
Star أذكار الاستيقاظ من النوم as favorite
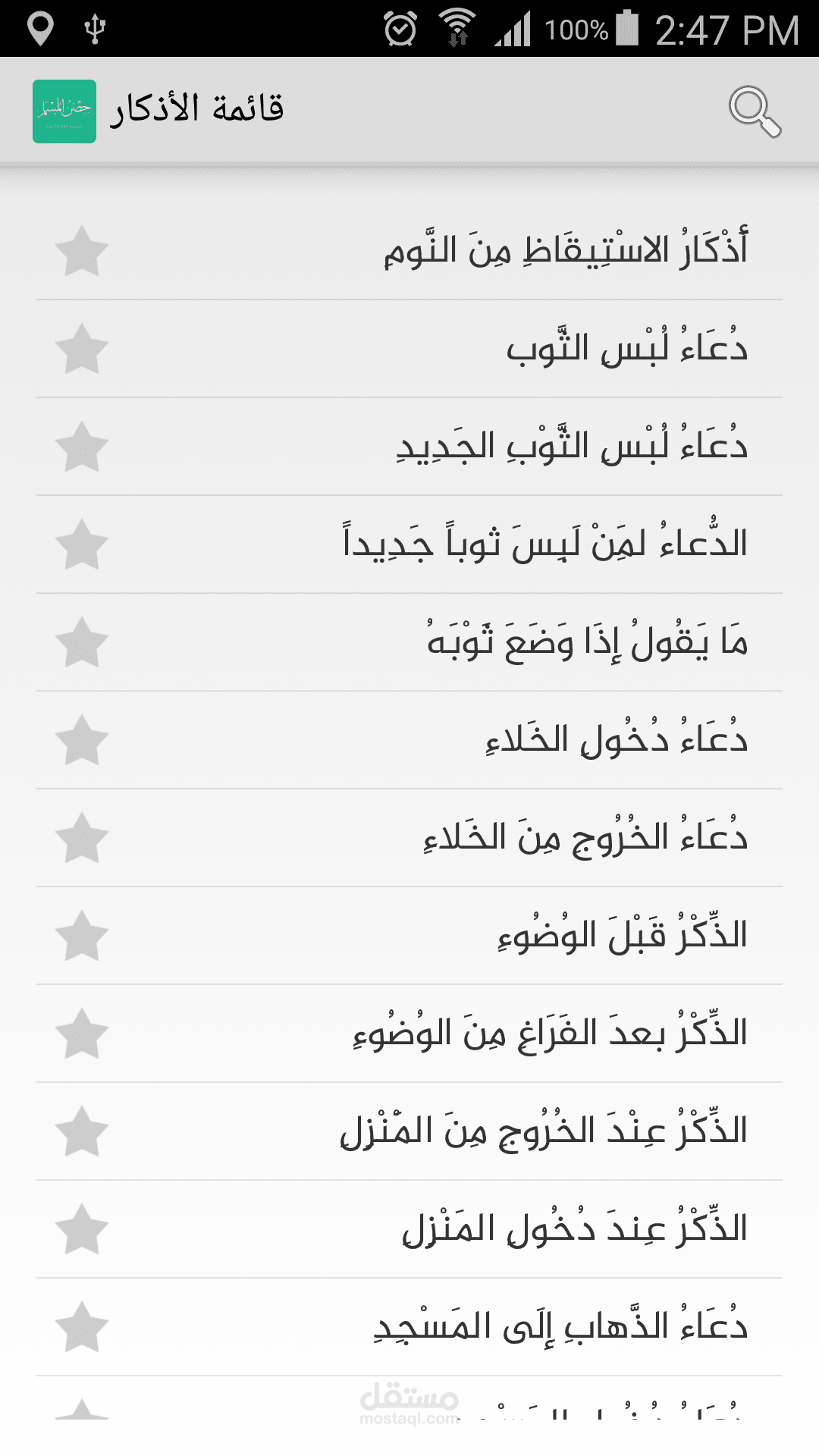tap(82, 251)
